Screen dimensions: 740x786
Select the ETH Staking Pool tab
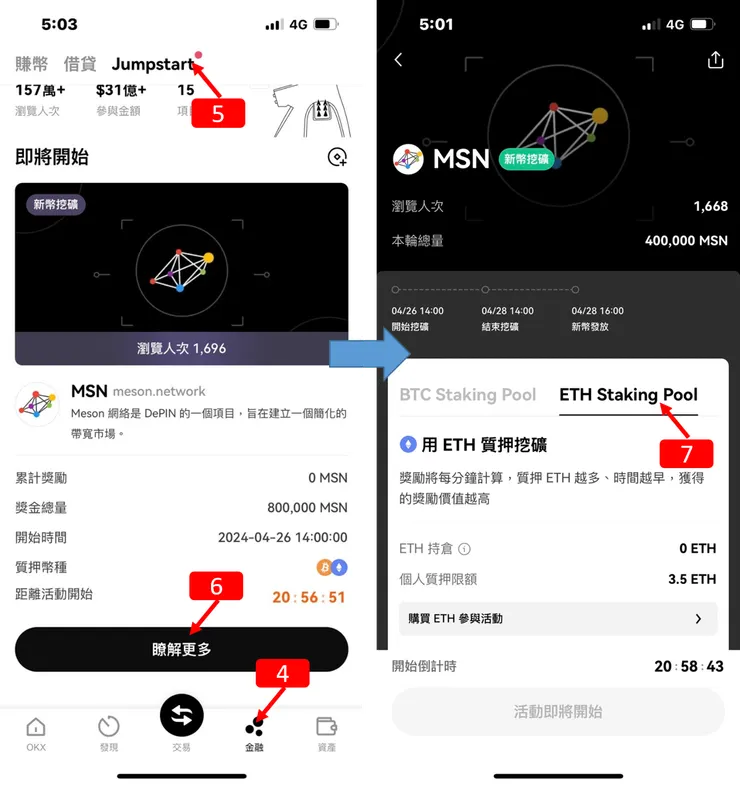[628, 395]
